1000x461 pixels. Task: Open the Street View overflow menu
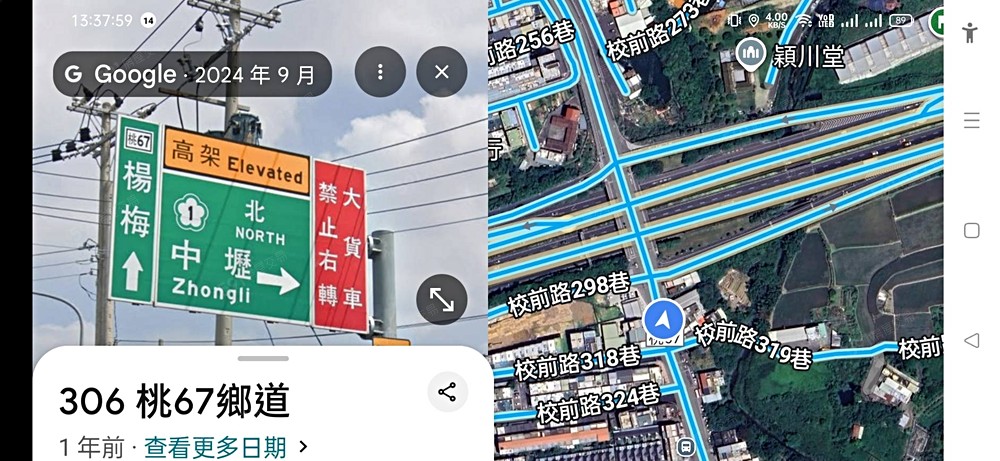click(380, 72)
